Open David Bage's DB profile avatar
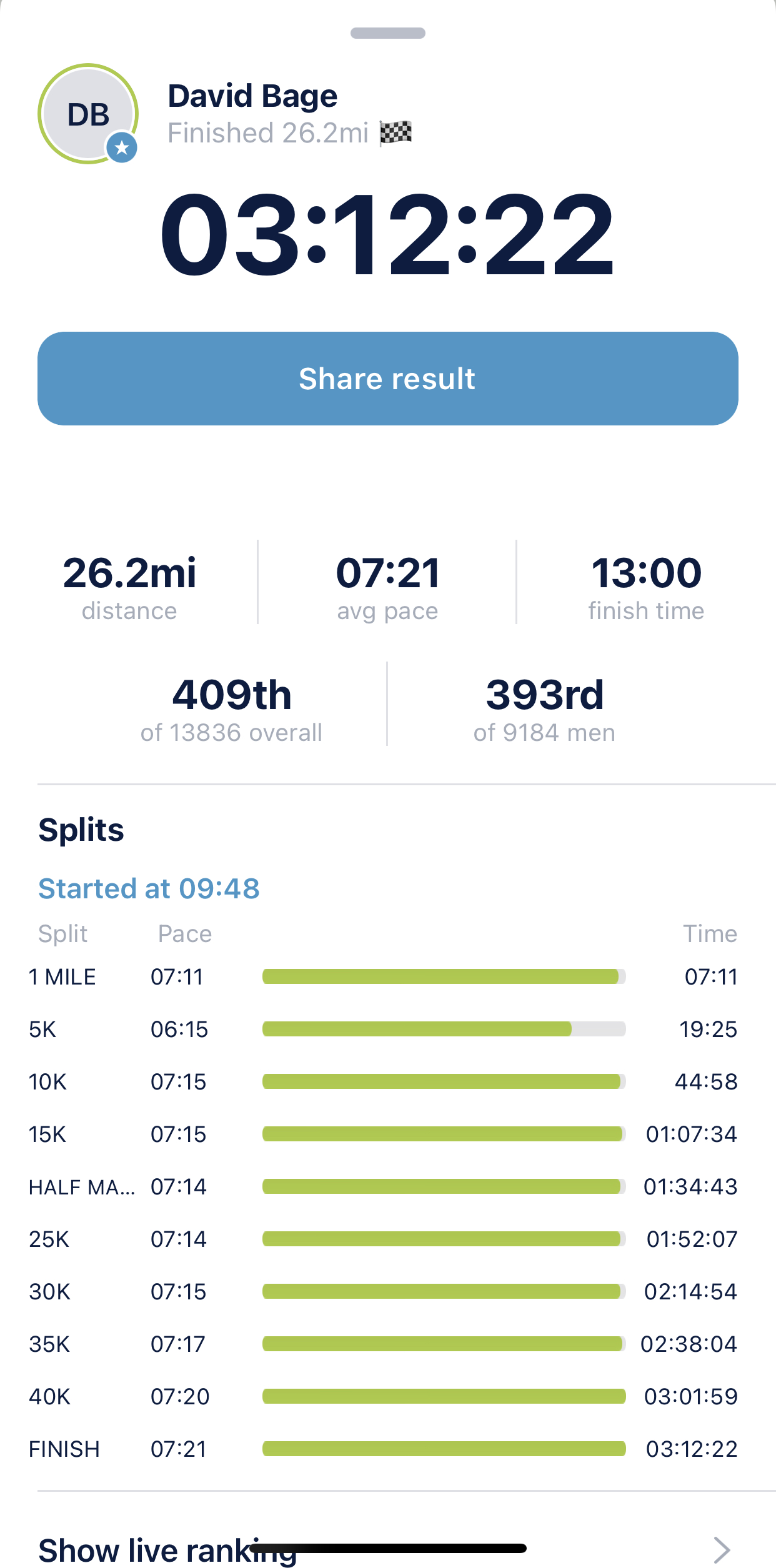 [88, 114]
